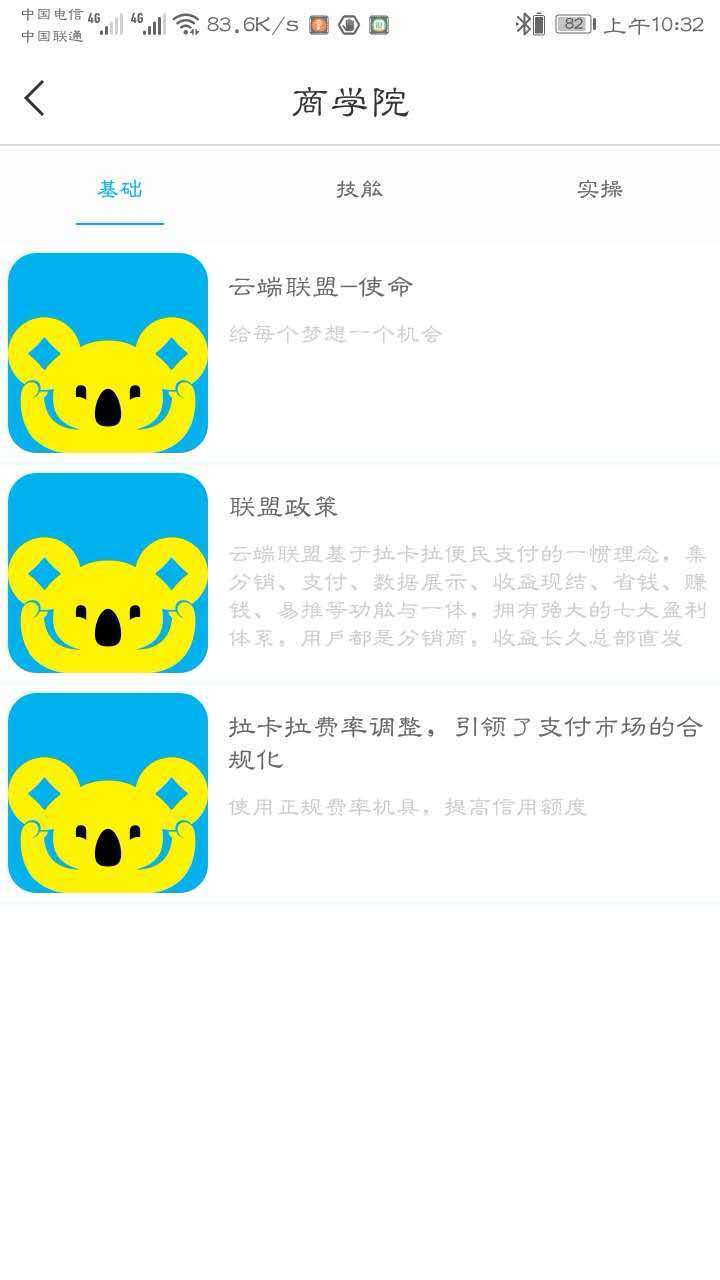Open the 云端联盟—使命 article

pyautogui.click(x=360, y=352)
